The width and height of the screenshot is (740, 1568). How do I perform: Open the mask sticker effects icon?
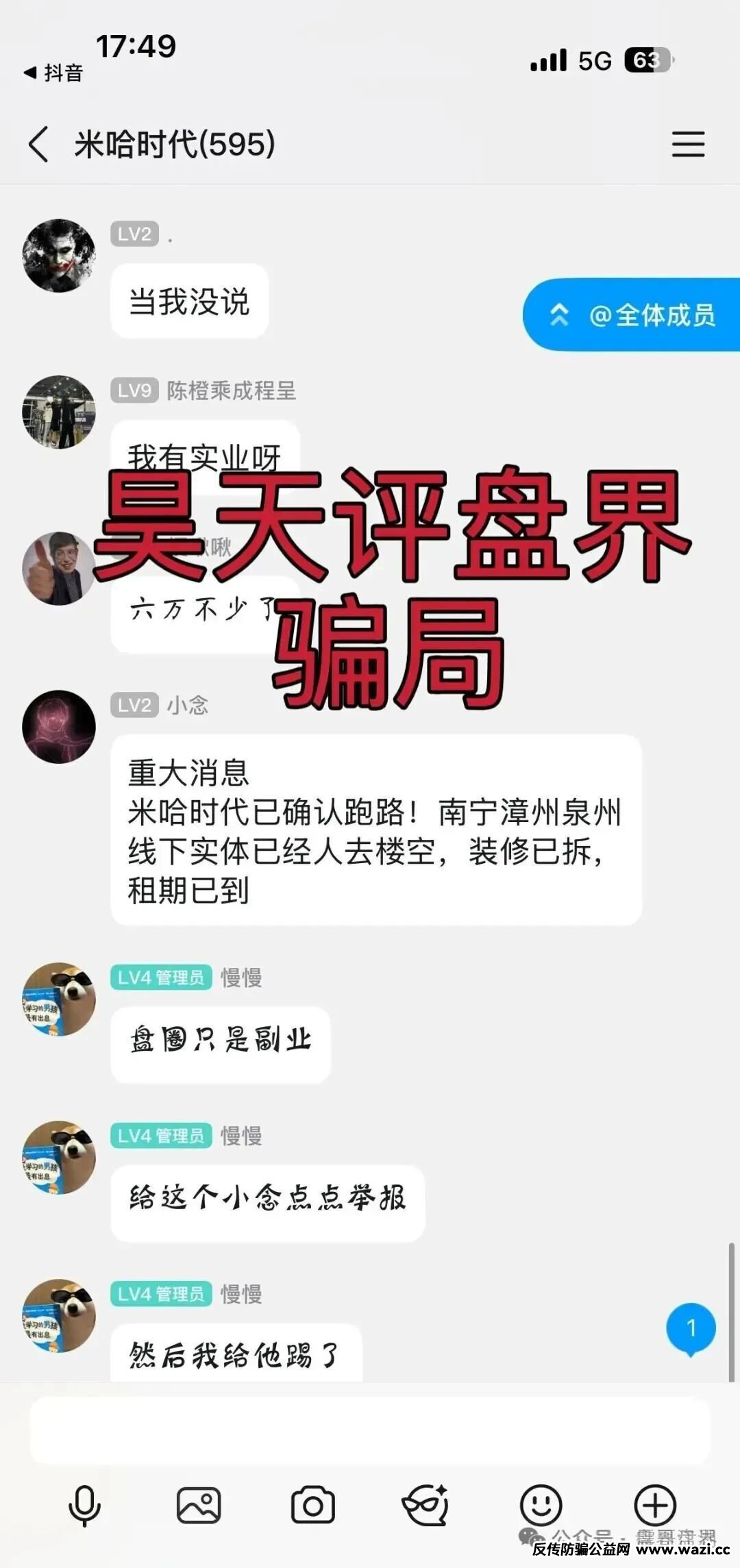coord(425,1506)
